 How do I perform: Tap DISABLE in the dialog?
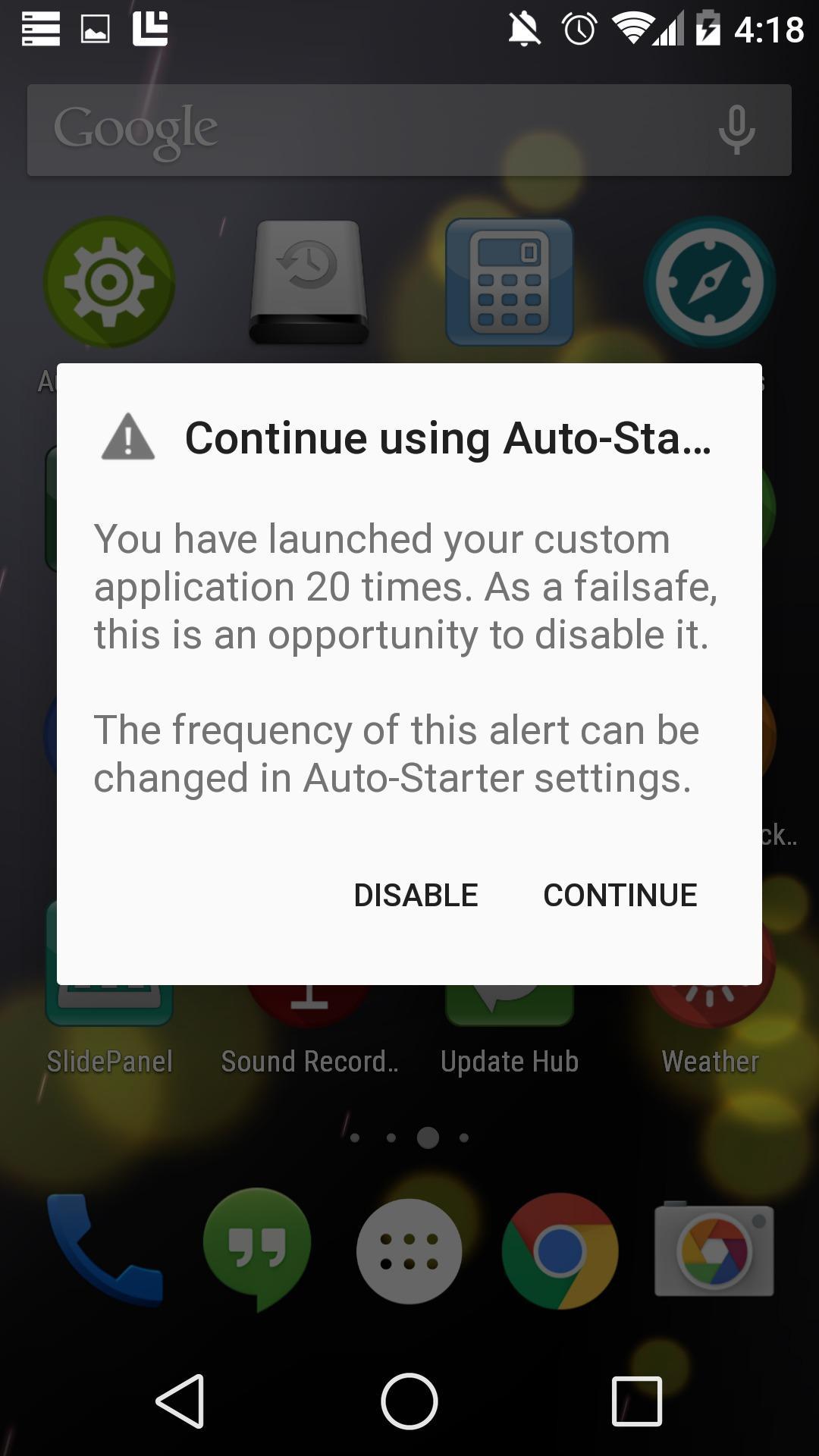coord(416,896)
